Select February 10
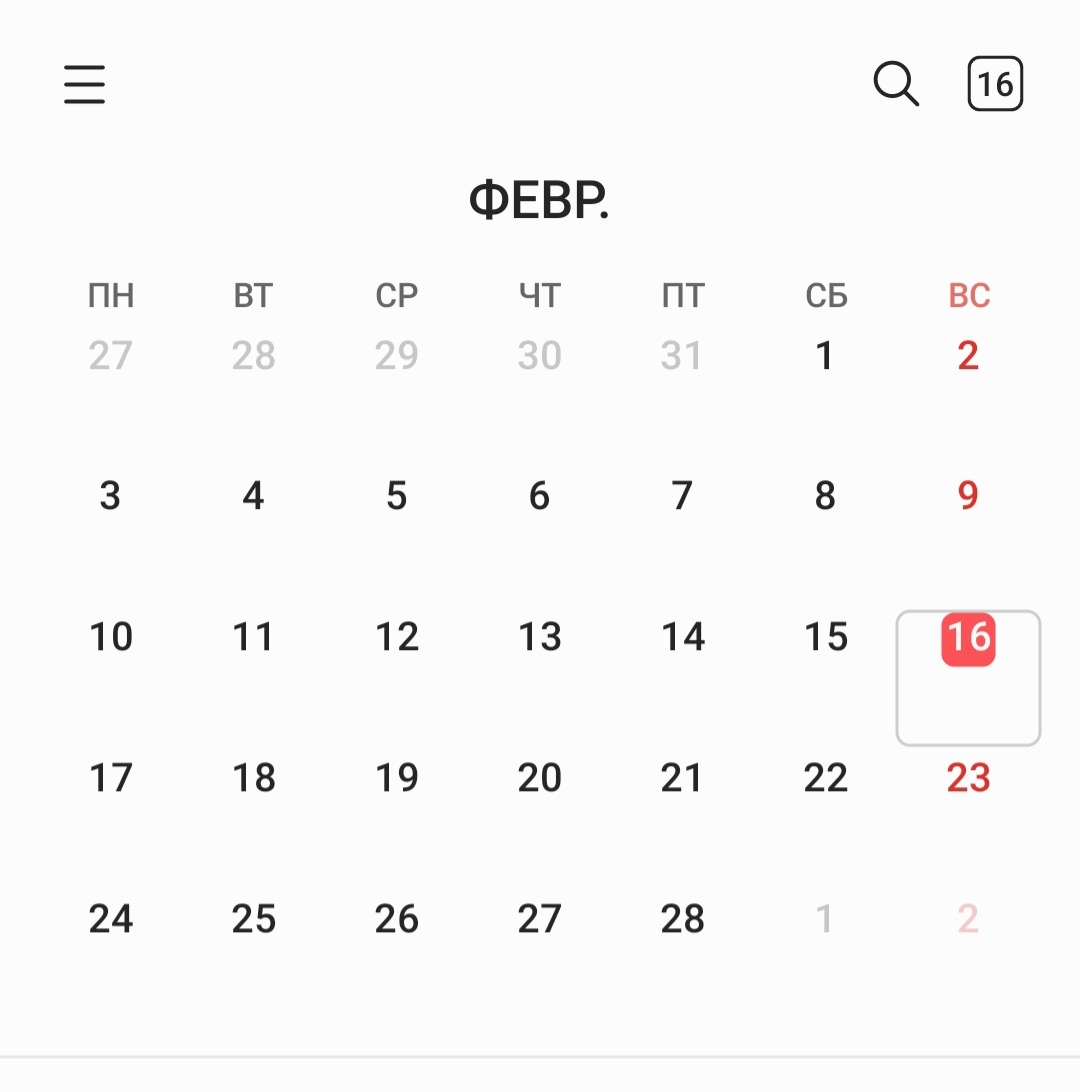 [x=111, y=636]
